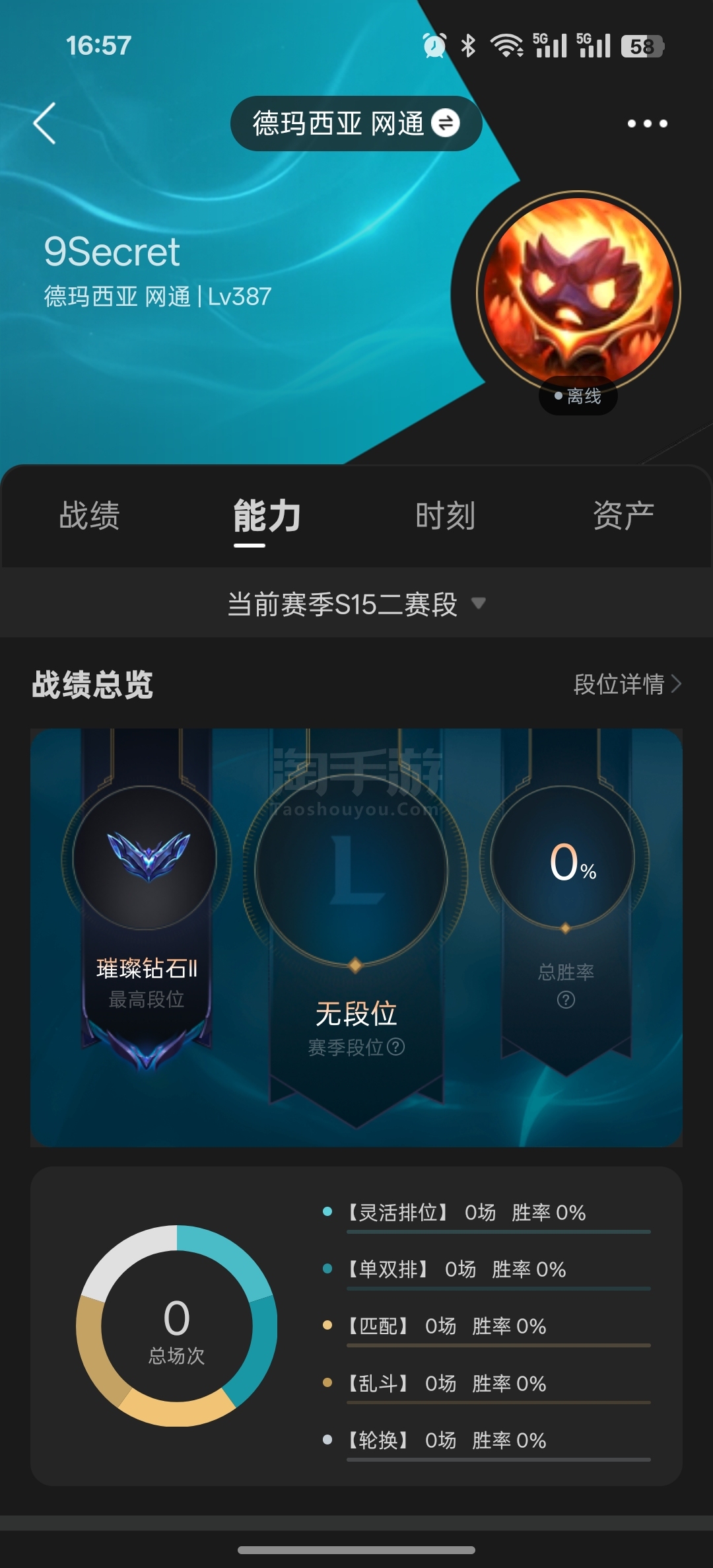The height and width of the screenshot is (1568, 713).
Task: Open the three-dot overflow menu
Action: 647,124
